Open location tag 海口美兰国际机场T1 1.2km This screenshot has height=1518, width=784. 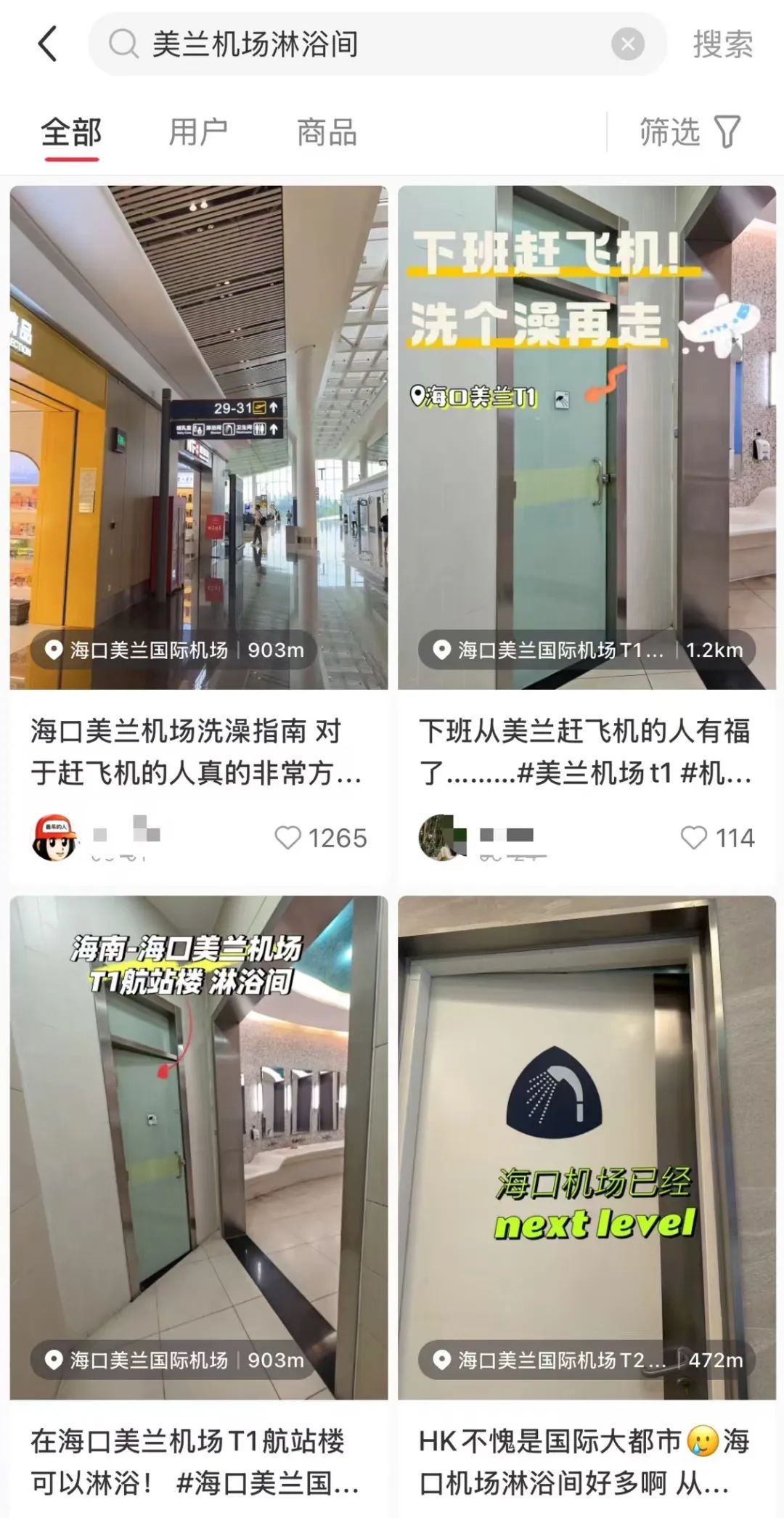587,650
